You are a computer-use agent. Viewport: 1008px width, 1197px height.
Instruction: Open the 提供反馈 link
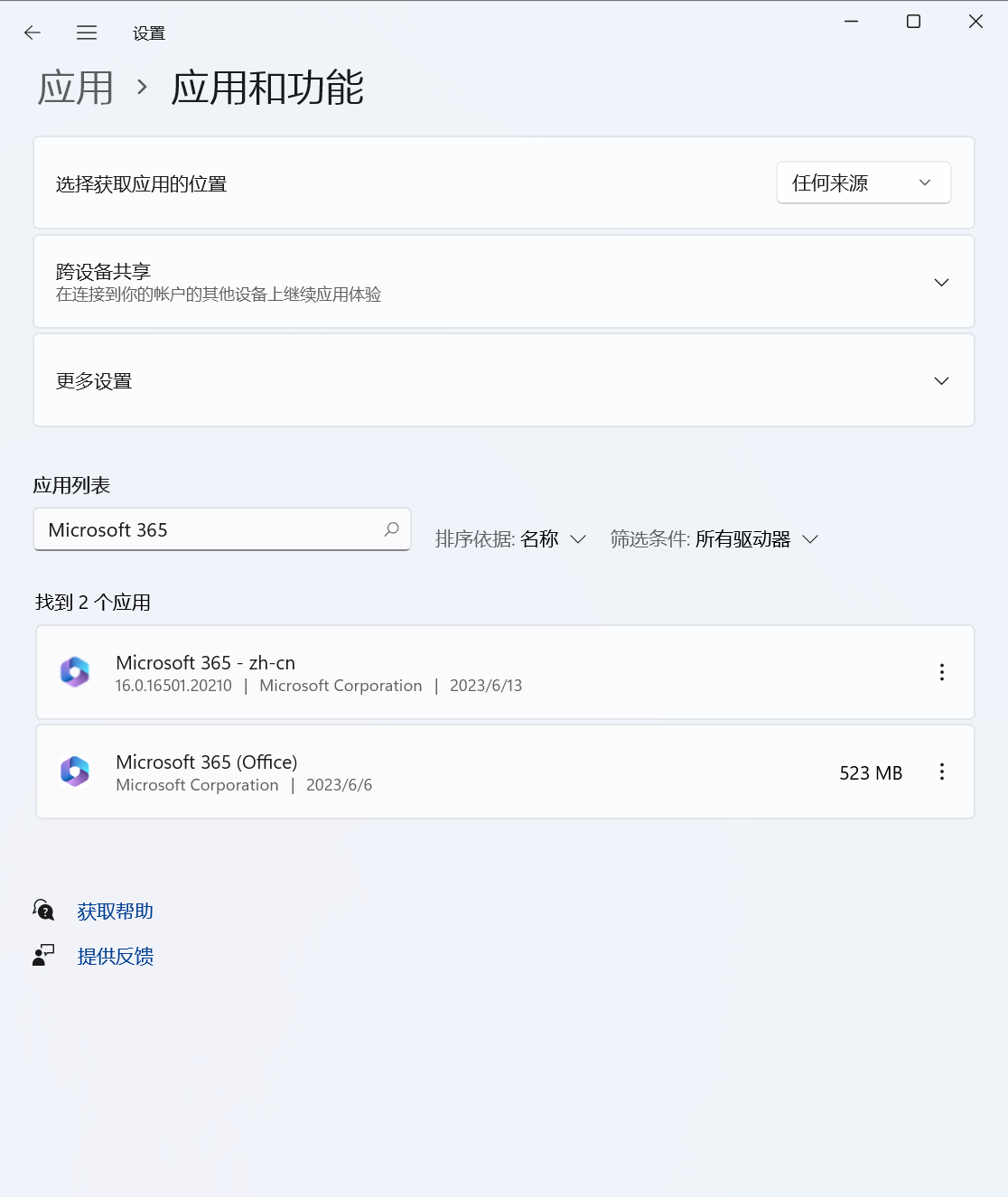pyautogui.click(x=115, y=956)
